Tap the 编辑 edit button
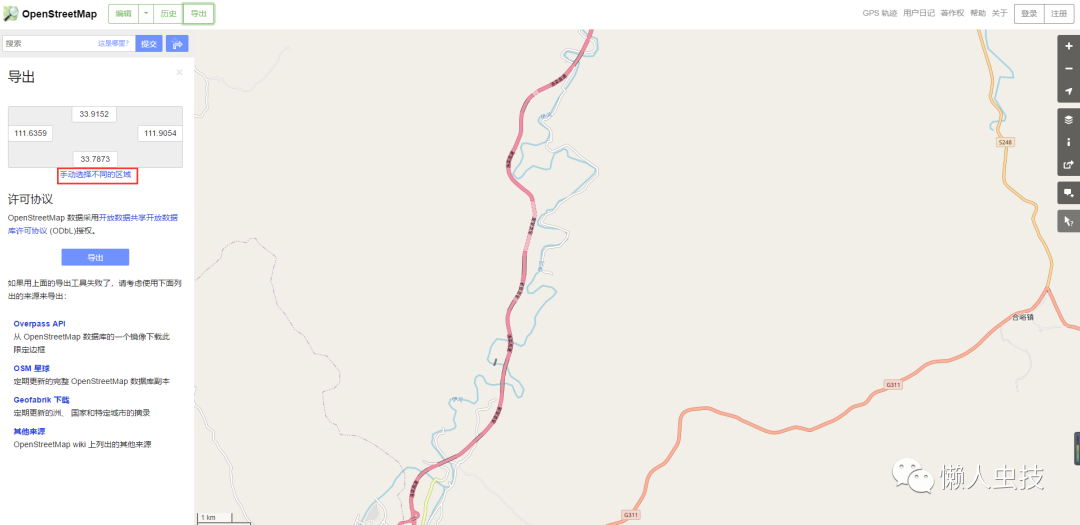Image resolution: width=1080 pixels, height=525 pixels. coord(123,13)
